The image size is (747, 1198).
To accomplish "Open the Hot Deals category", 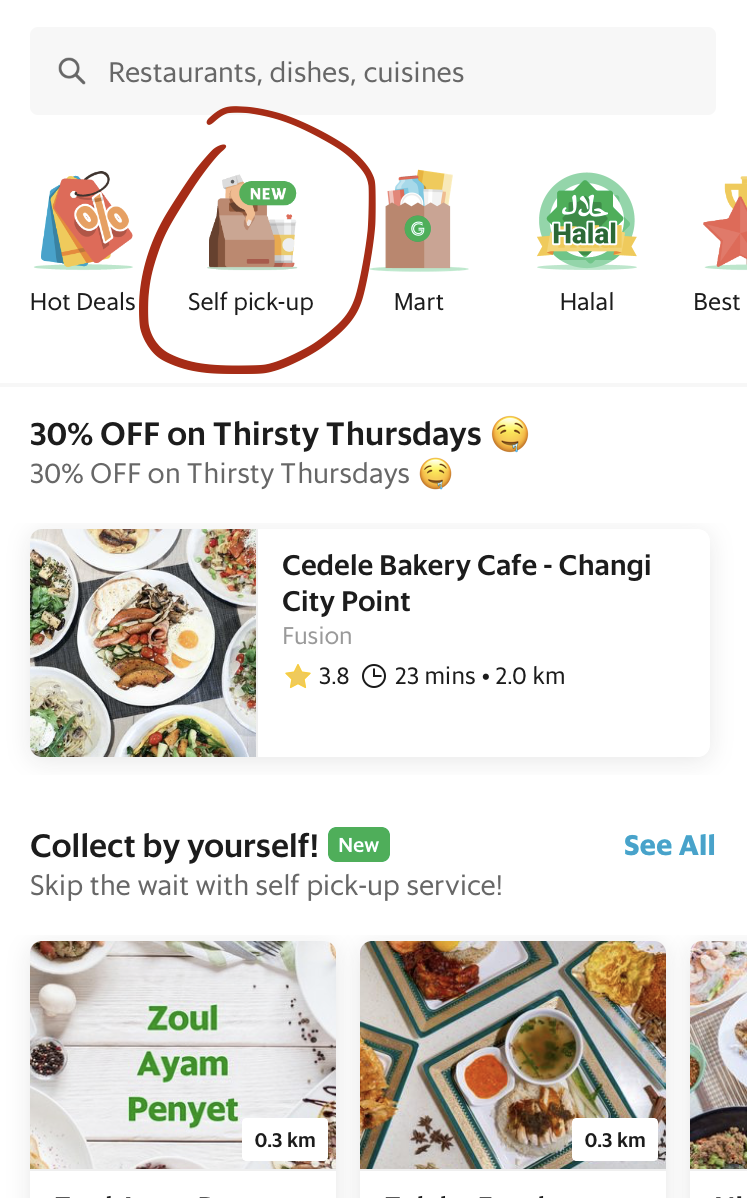I will pos(82,243).
